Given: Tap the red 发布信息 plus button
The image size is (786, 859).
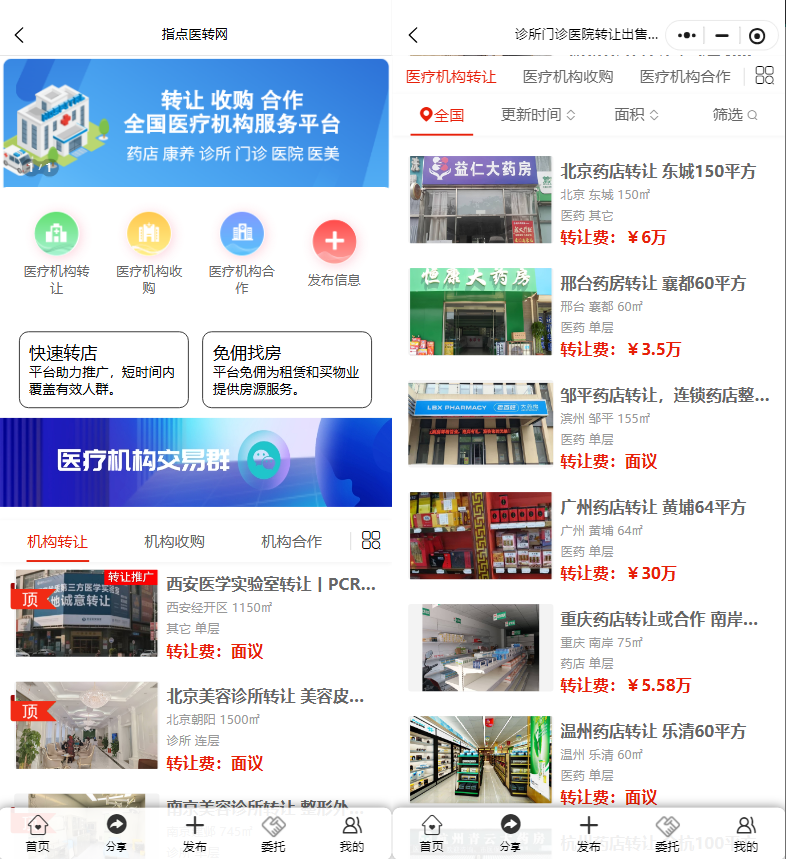Looking at the screenshot, I should coord(334,241).
